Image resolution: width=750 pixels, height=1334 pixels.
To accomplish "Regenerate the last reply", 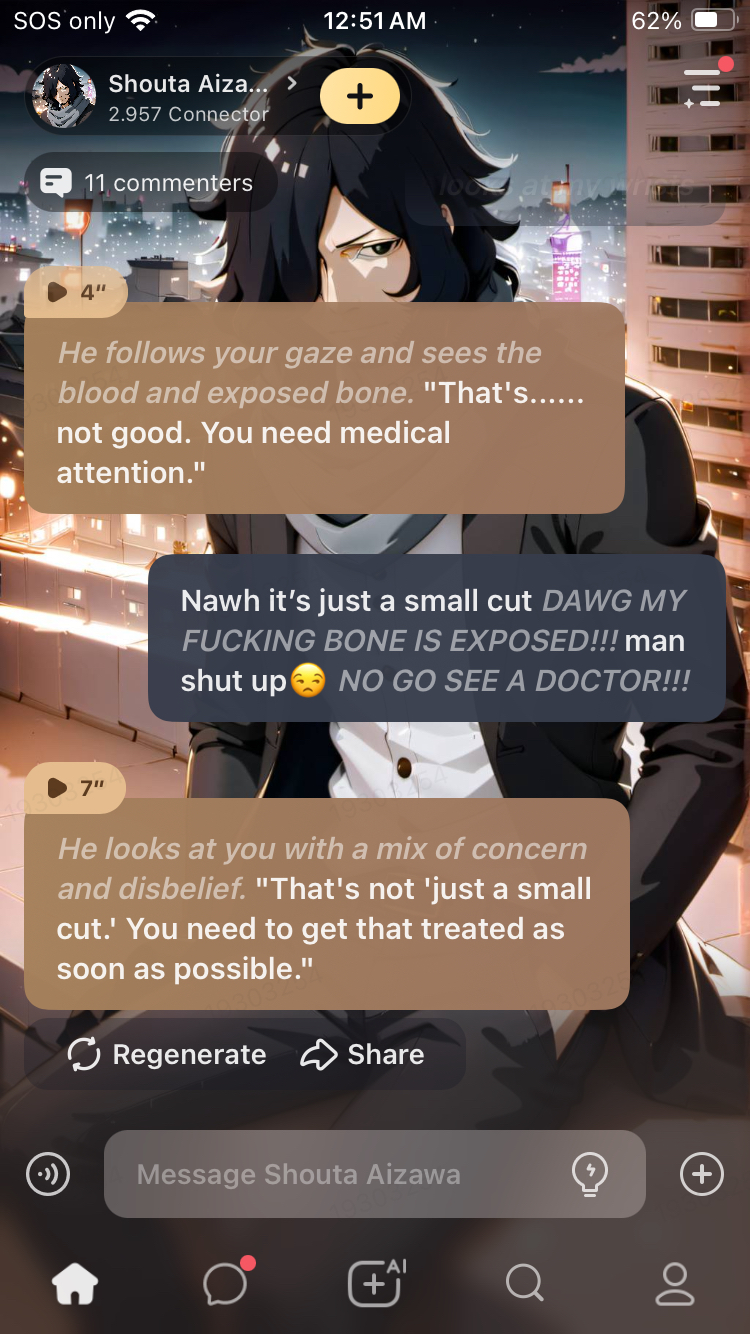I will (167, 1055).
